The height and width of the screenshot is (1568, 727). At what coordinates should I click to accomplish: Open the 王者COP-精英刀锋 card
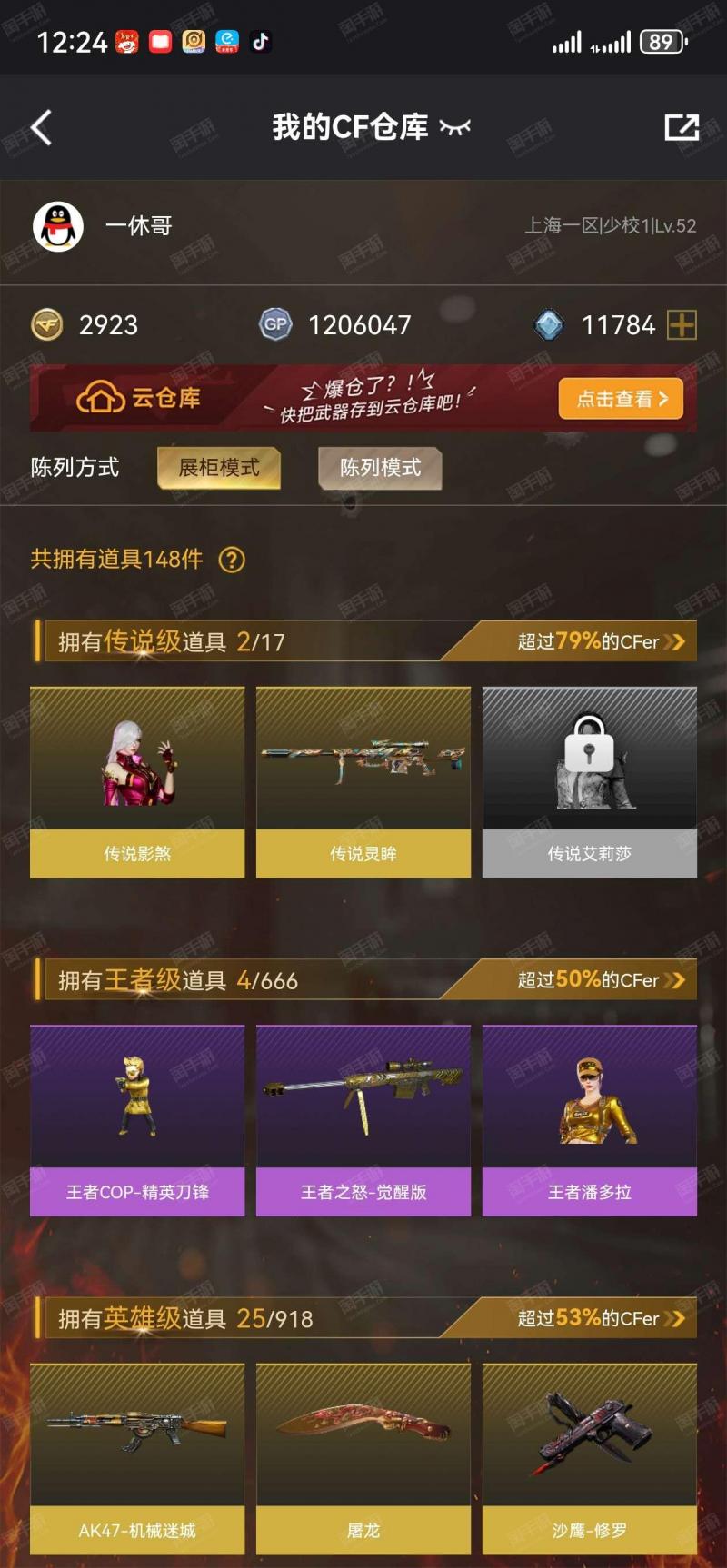click(x=137, y=1120)
